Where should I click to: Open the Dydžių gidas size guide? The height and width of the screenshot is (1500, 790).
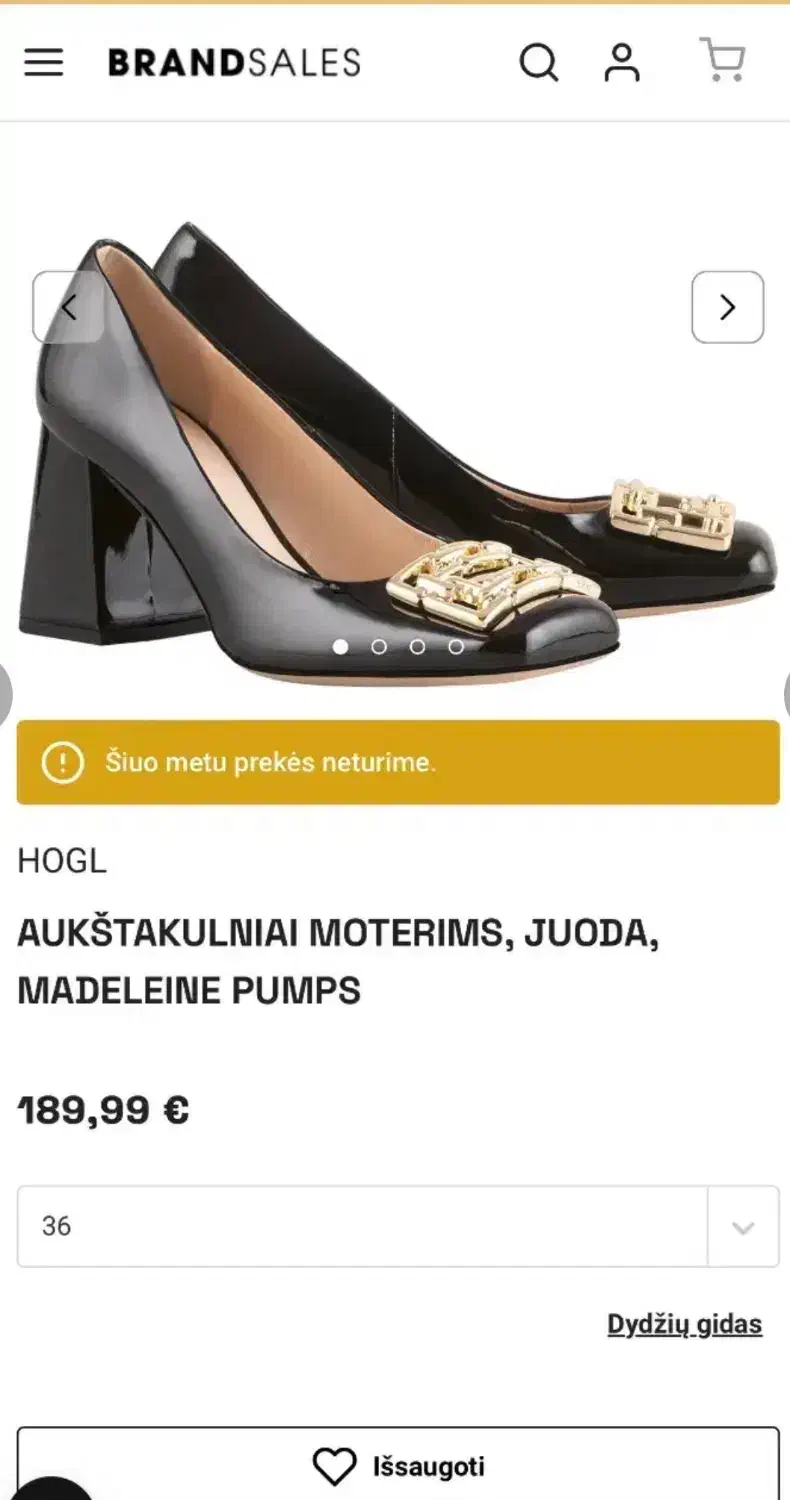[x=684, y=1324]
